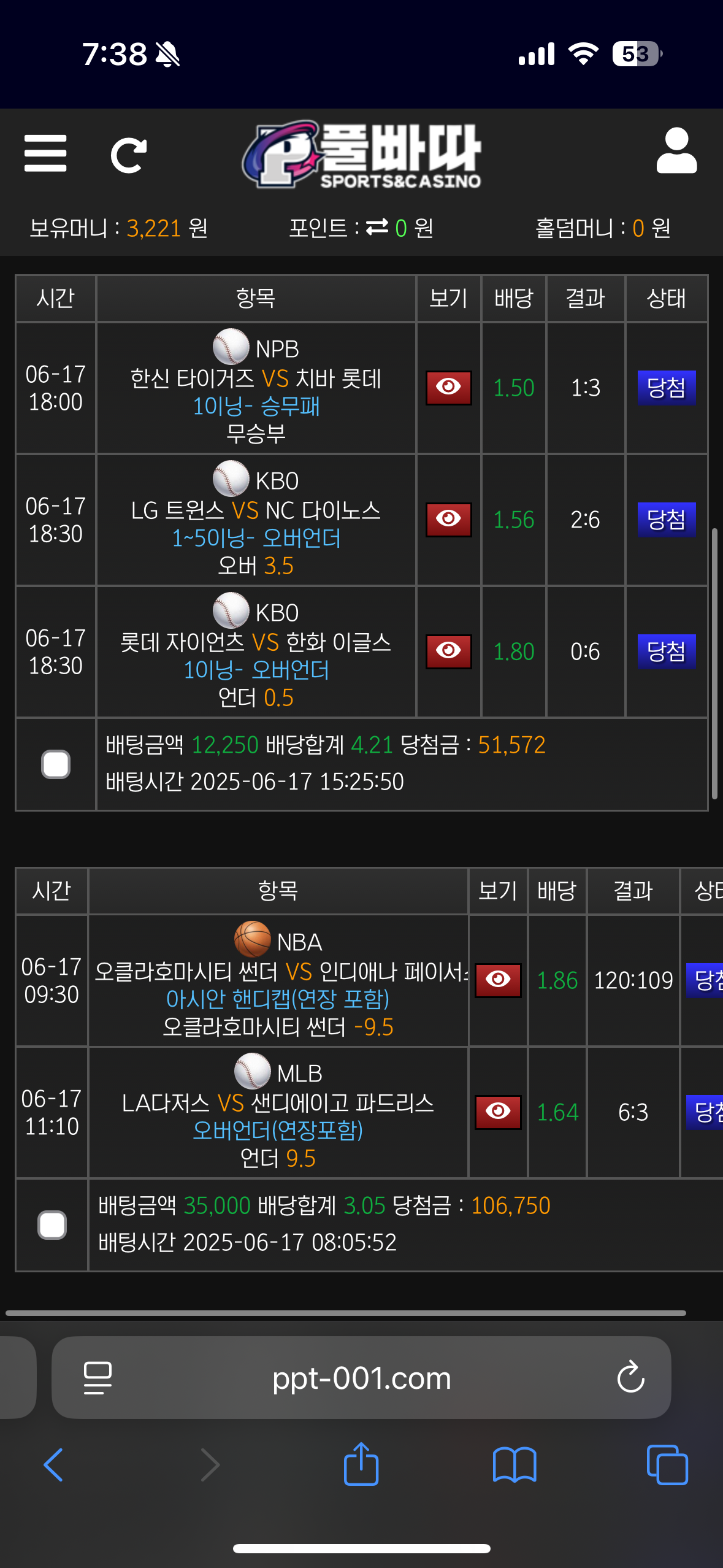The height and width of the screenshot is (1568, 723).
Task: Check the box for the 35,000 bet slip
Action: [x=52, y=1225]
